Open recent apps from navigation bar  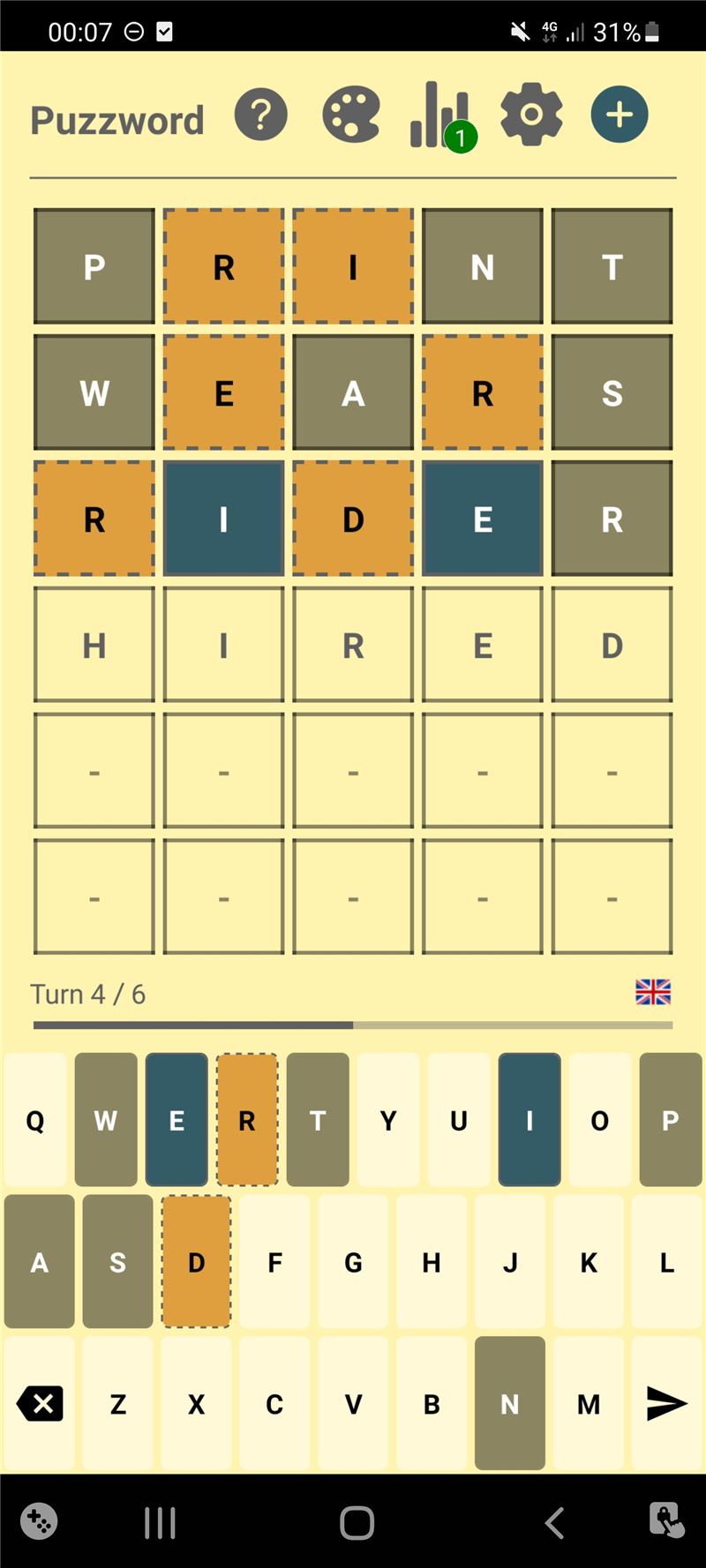coord(160,1522)
